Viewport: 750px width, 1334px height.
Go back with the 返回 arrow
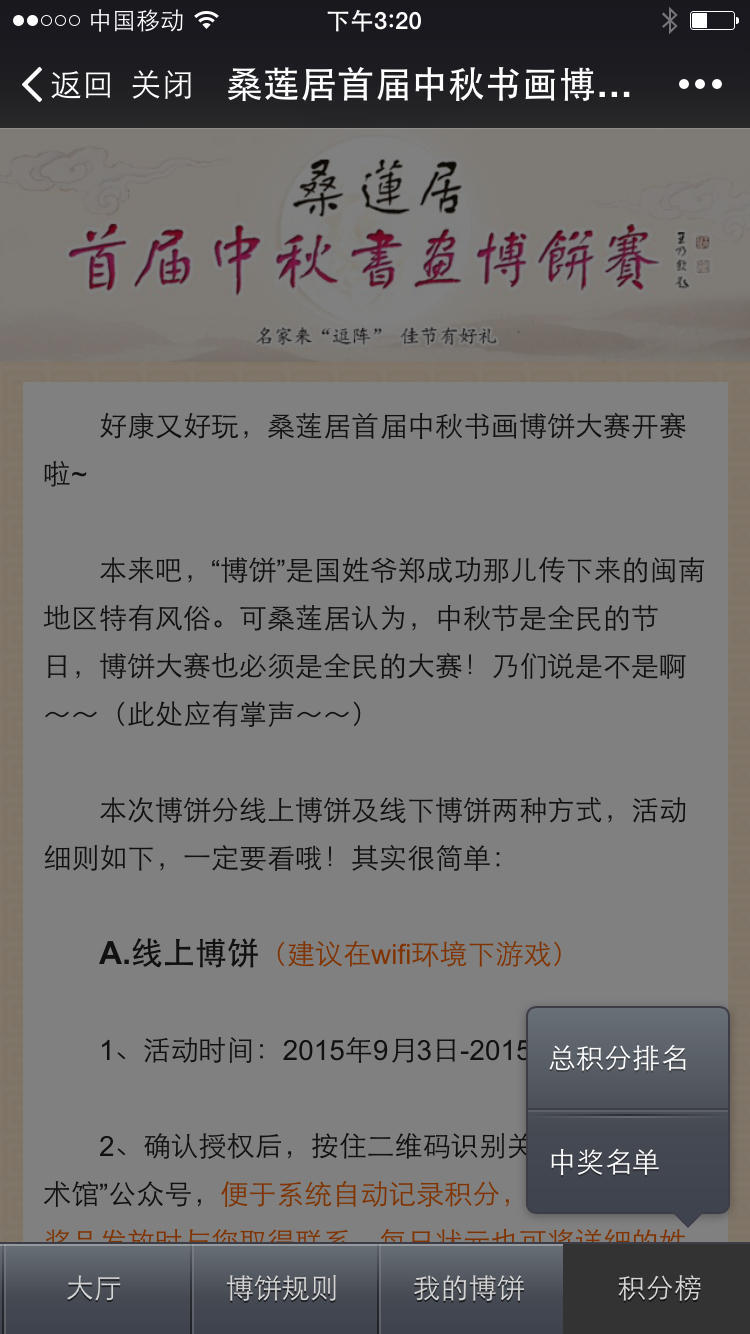click(x=65, y=85)
